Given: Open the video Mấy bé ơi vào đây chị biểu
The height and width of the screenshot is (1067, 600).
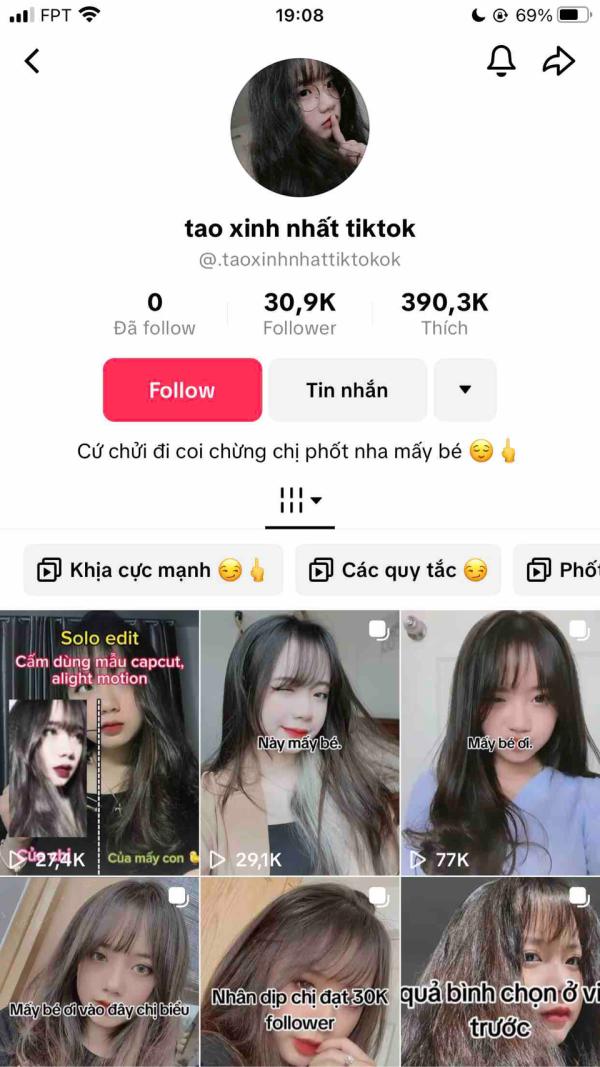Looking at the screenshot, I should pyautogui.click(x=99, y=972).
